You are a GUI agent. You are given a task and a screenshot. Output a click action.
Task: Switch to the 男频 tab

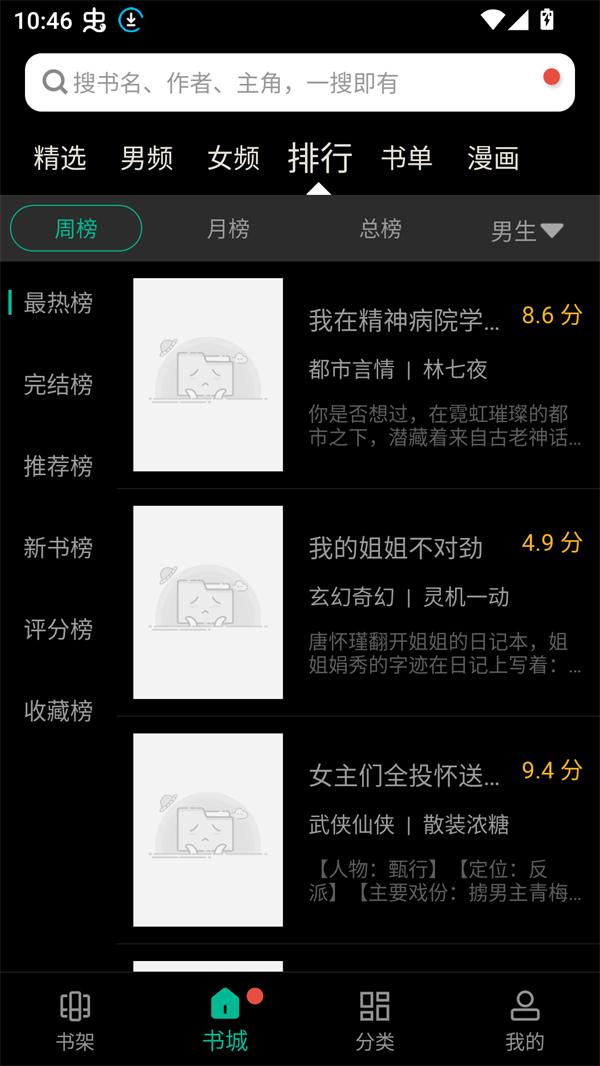(147, 158)
